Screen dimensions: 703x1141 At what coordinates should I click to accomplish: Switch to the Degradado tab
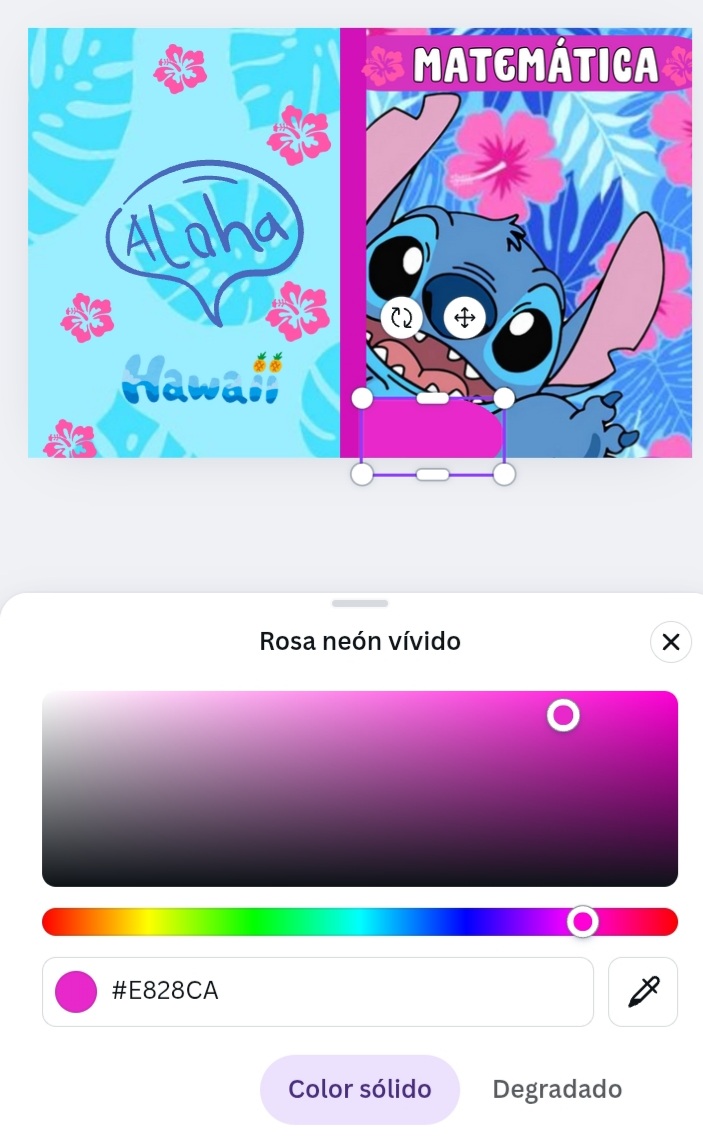pyautogui.click(x=557, y=1089)
